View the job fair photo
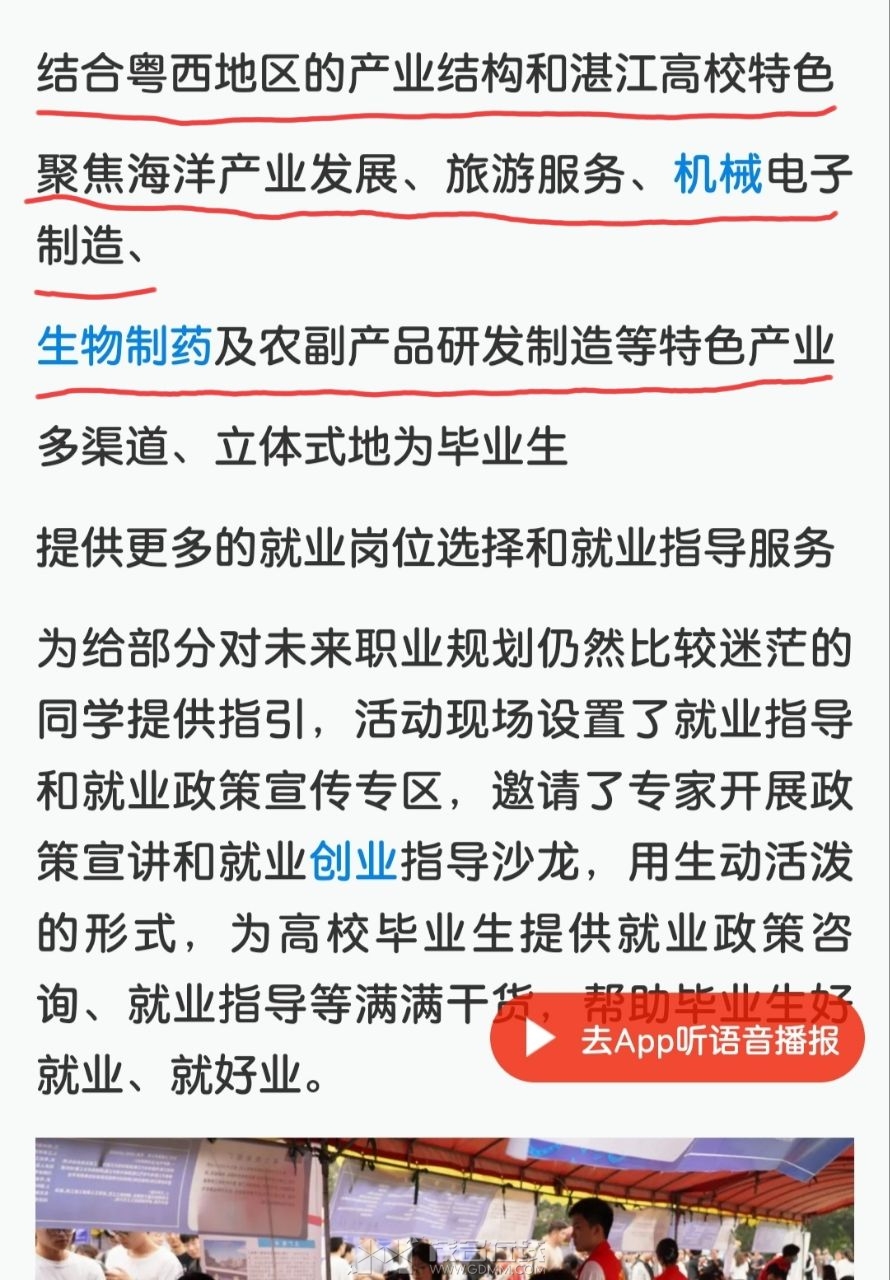 coord(444,1210)
